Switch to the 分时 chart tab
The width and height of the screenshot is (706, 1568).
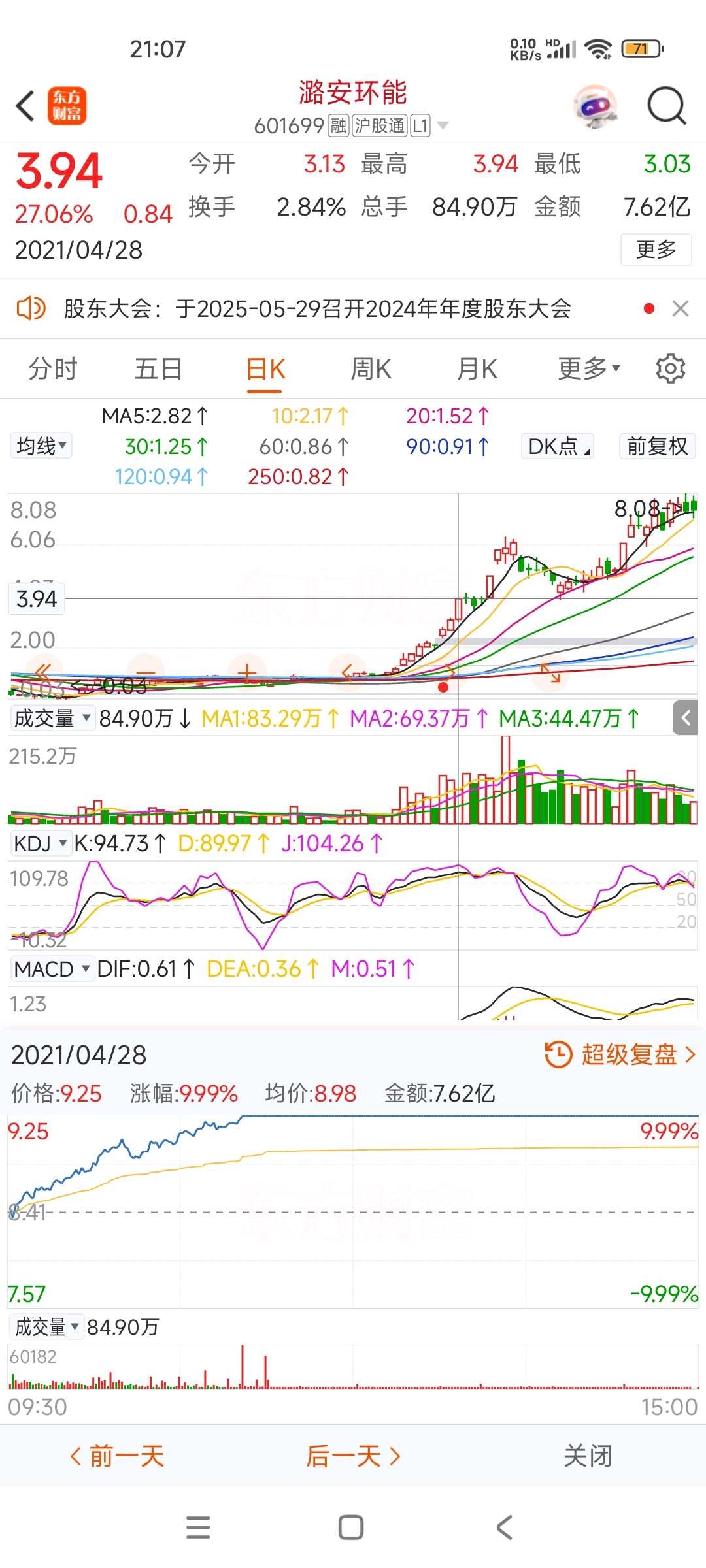point(53,369)
